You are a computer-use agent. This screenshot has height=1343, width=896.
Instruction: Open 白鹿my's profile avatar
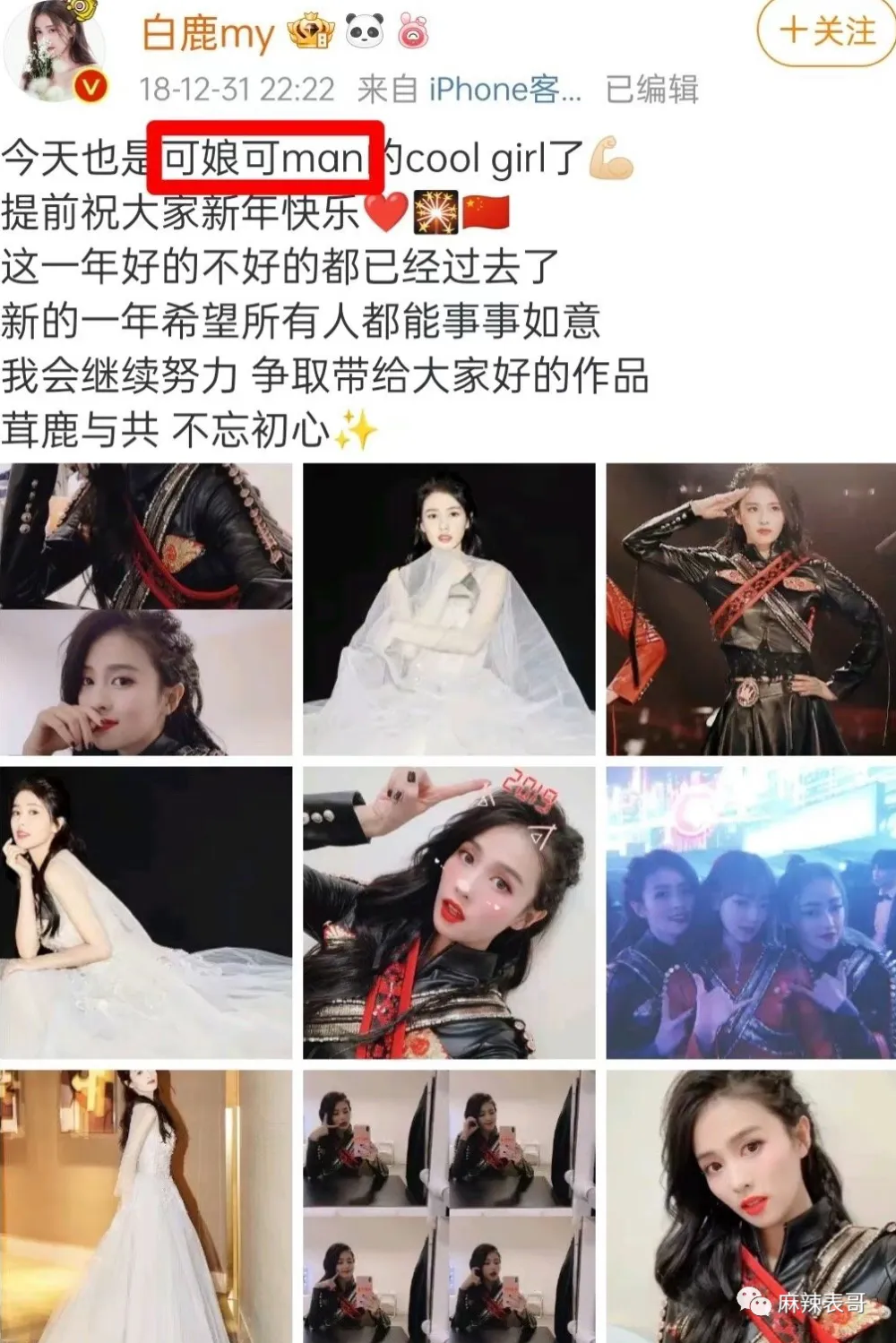[56, 52]
